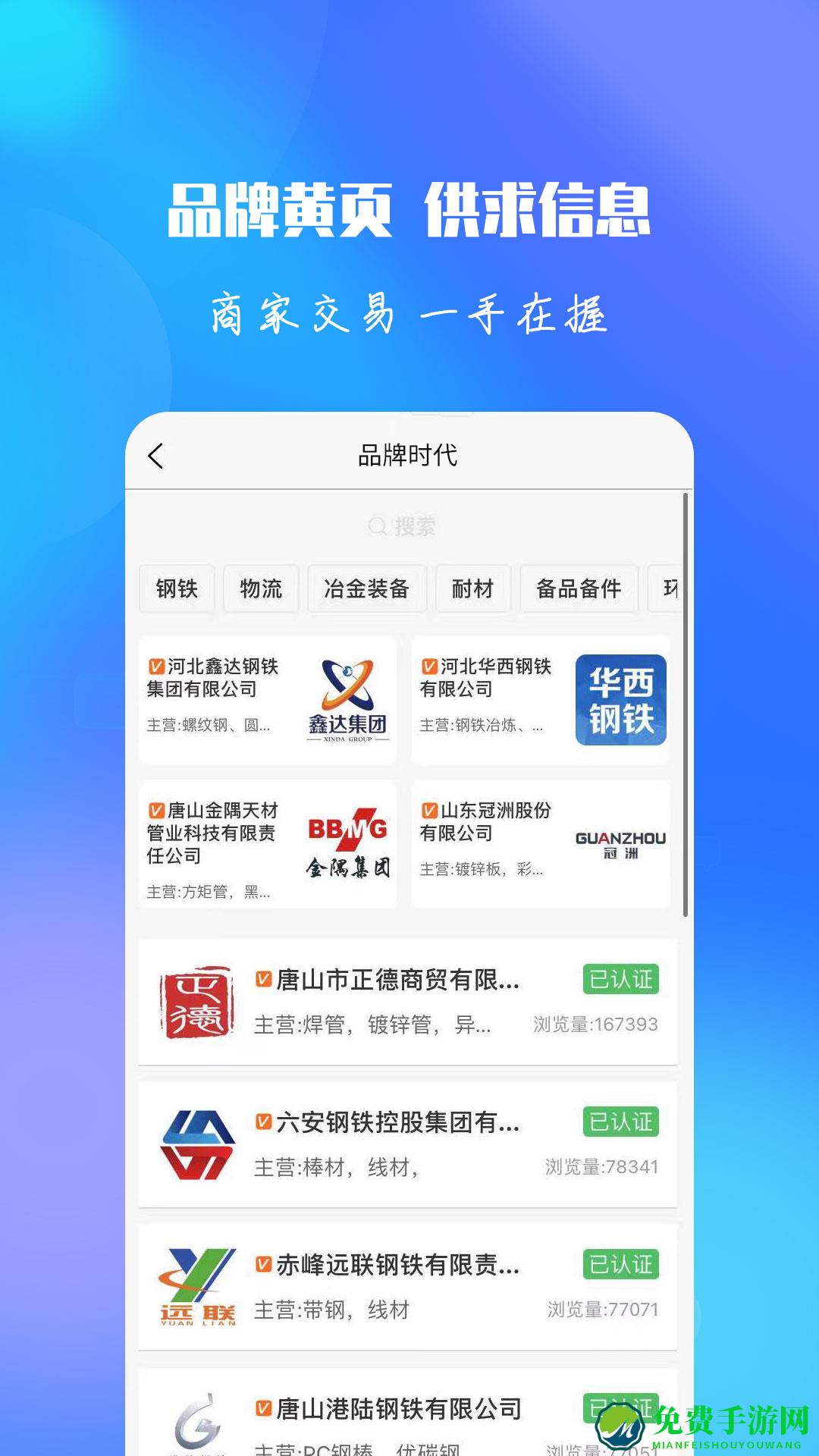Click 已认证 badge for 唐山市正德商贸
The image size is (819, 1456).
coord(620,980)
